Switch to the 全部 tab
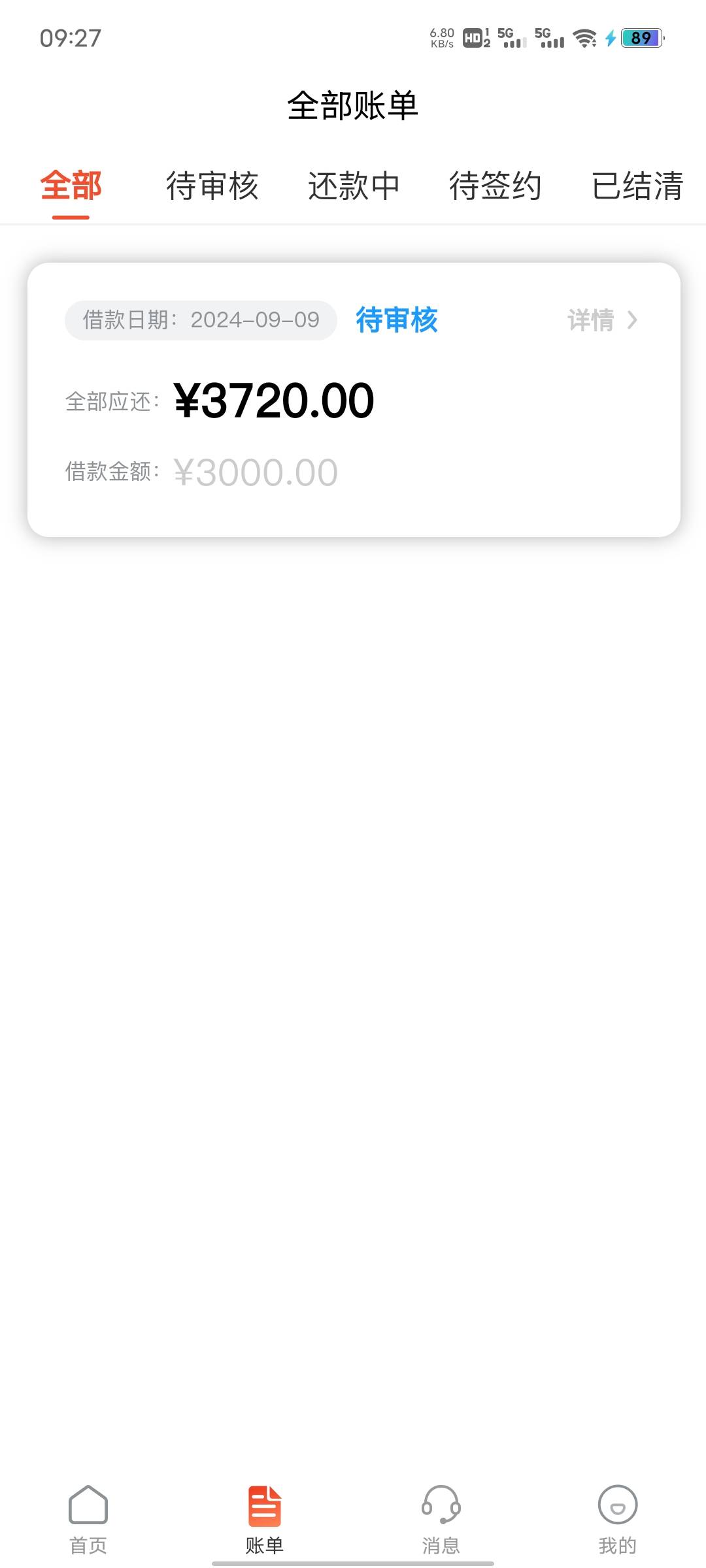Viewport: 706px width, 1568px height. [71, 186]
